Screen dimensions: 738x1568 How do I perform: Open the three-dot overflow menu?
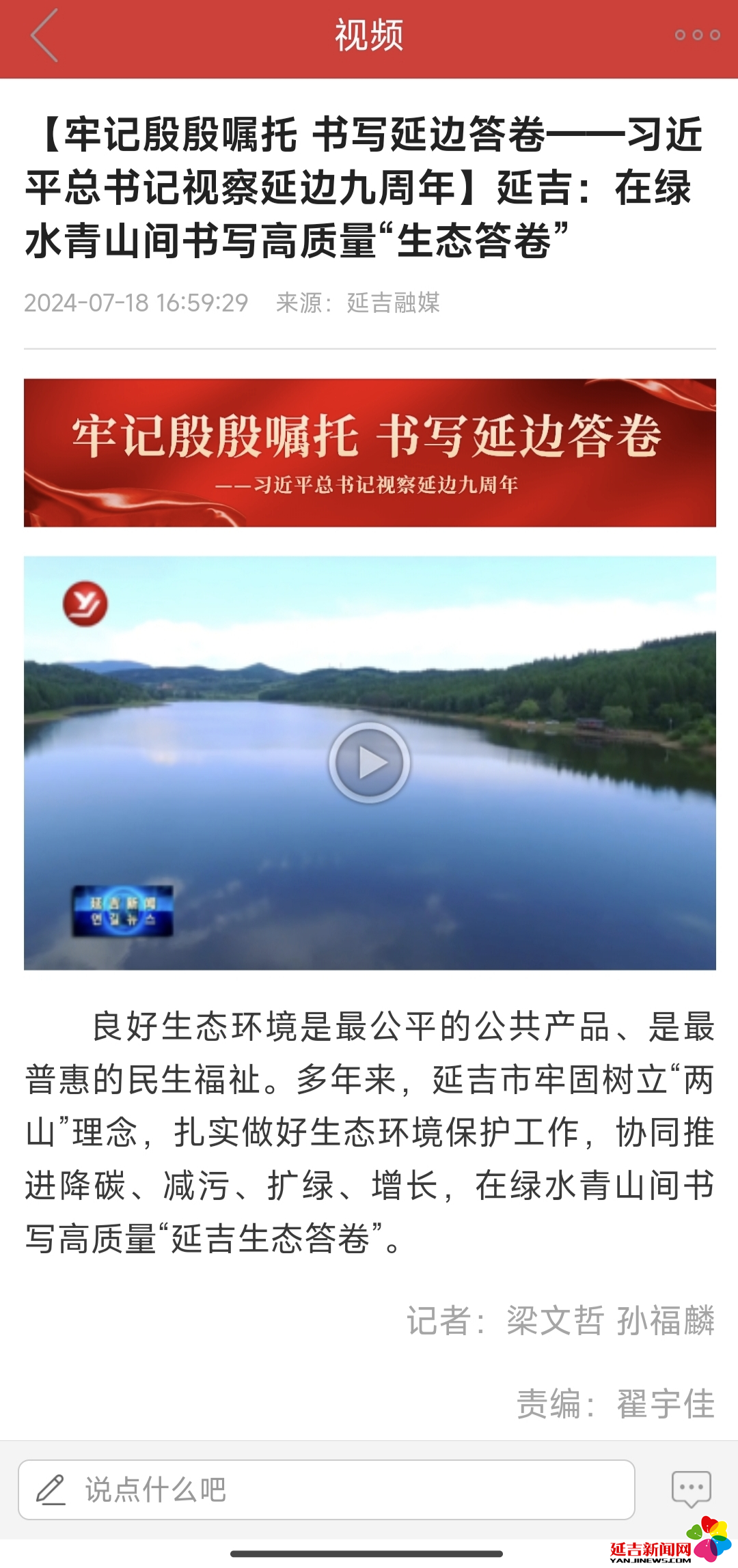[x=697, y=35]
